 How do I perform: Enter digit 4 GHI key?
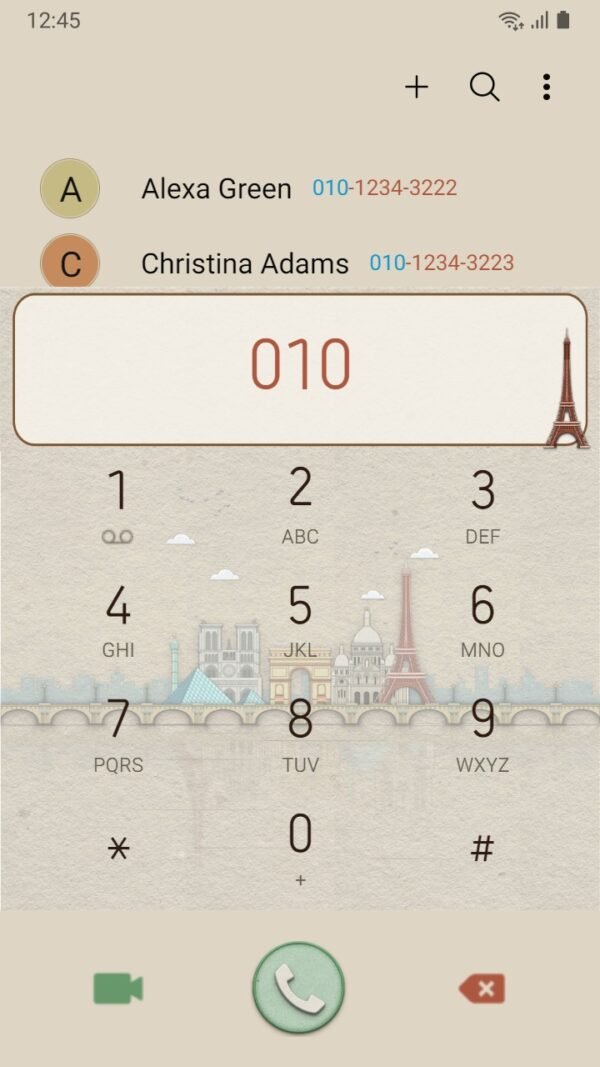[x=118, y=620]
